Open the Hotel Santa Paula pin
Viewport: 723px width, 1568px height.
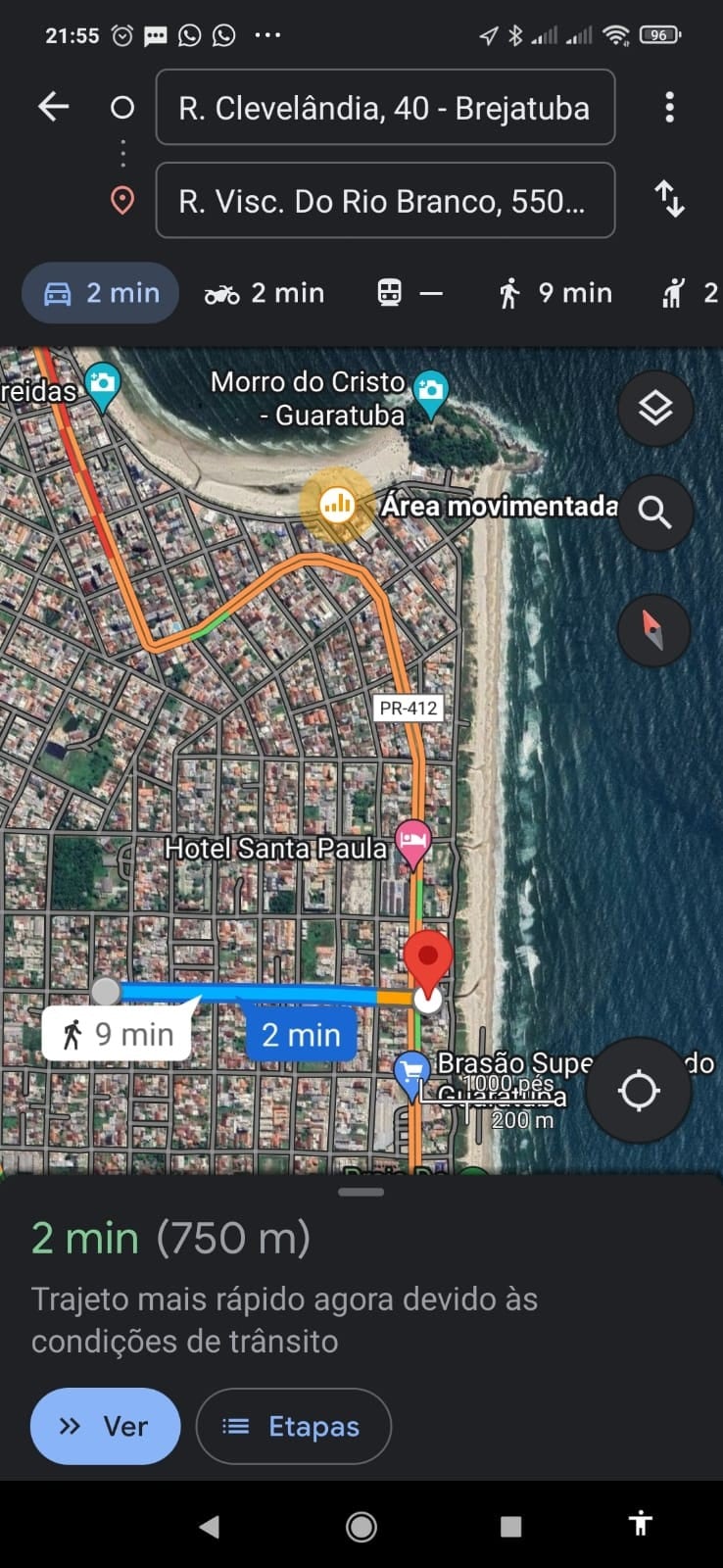pos(413,843)
